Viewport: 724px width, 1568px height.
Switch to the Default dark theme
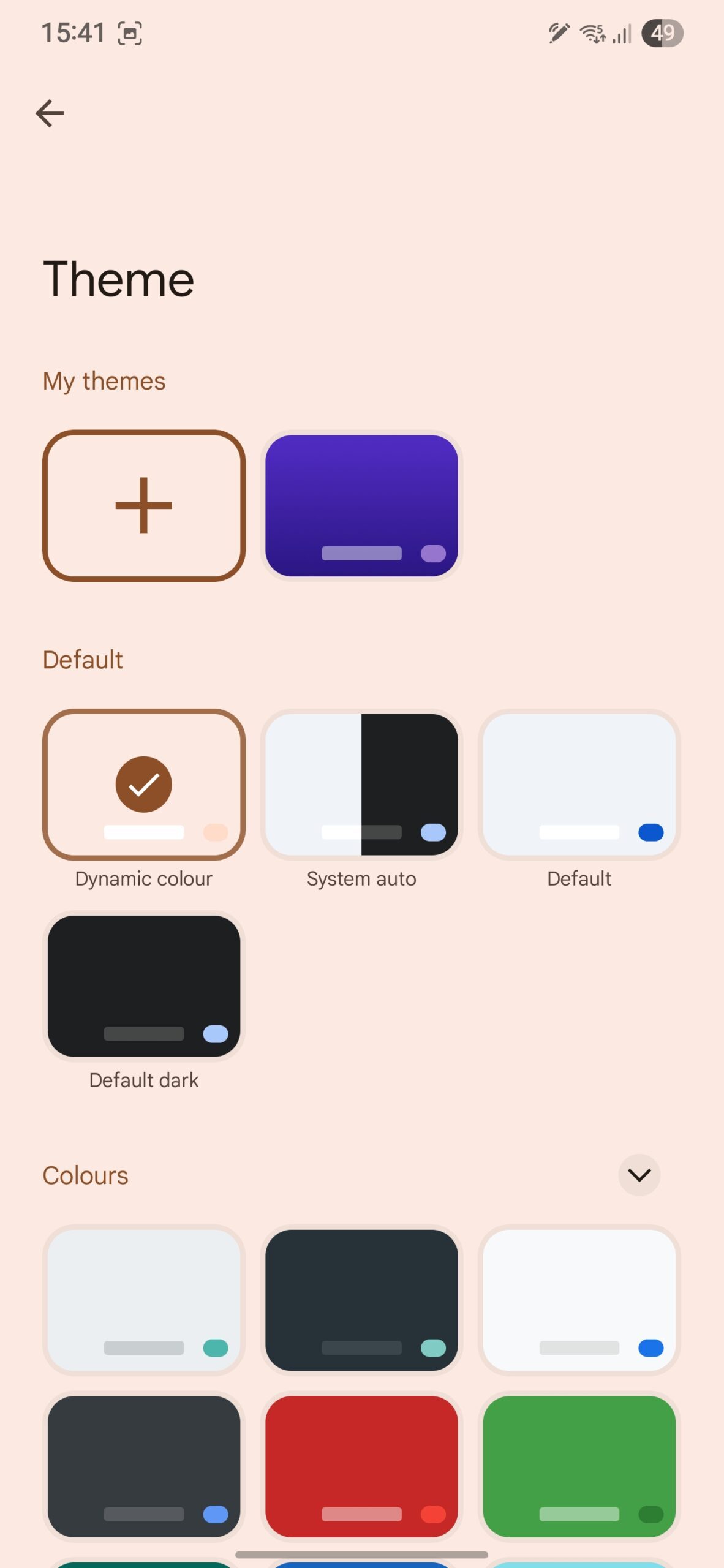click(144, 986)
